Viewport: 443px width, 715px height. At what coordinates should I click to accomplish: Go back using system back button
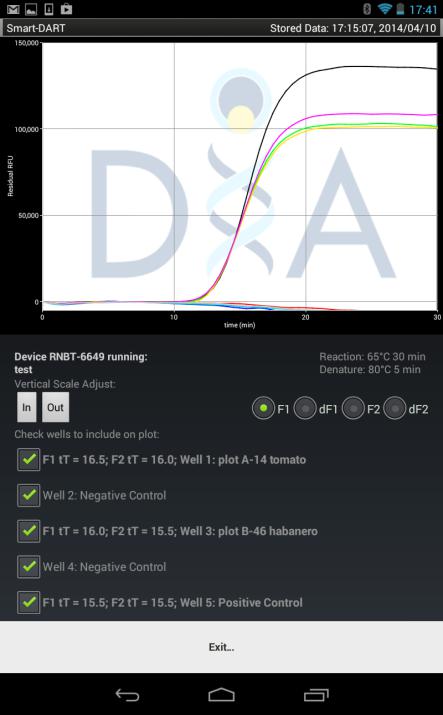coord(127,694)
